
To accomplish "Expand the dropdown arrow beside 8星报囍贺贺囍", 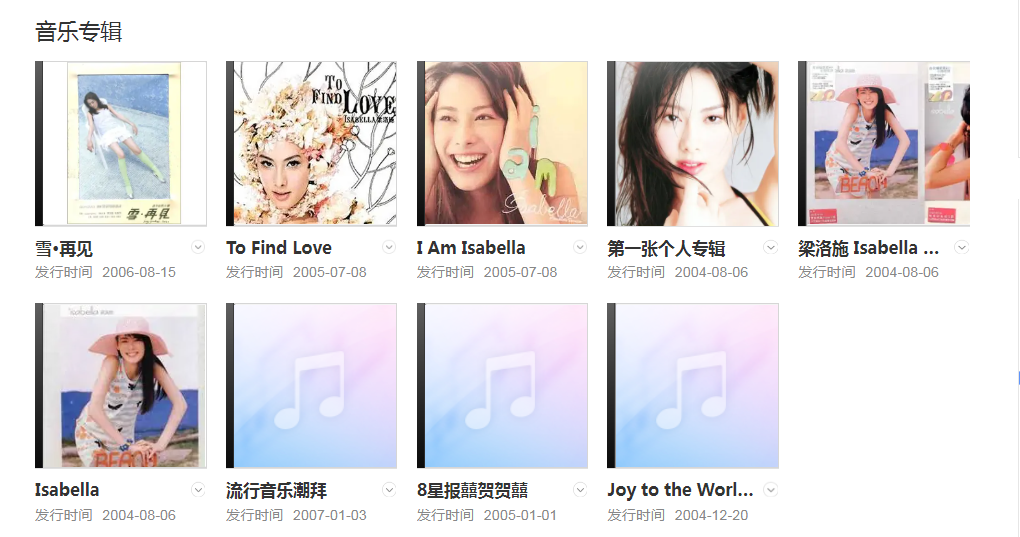I will 580,489.
